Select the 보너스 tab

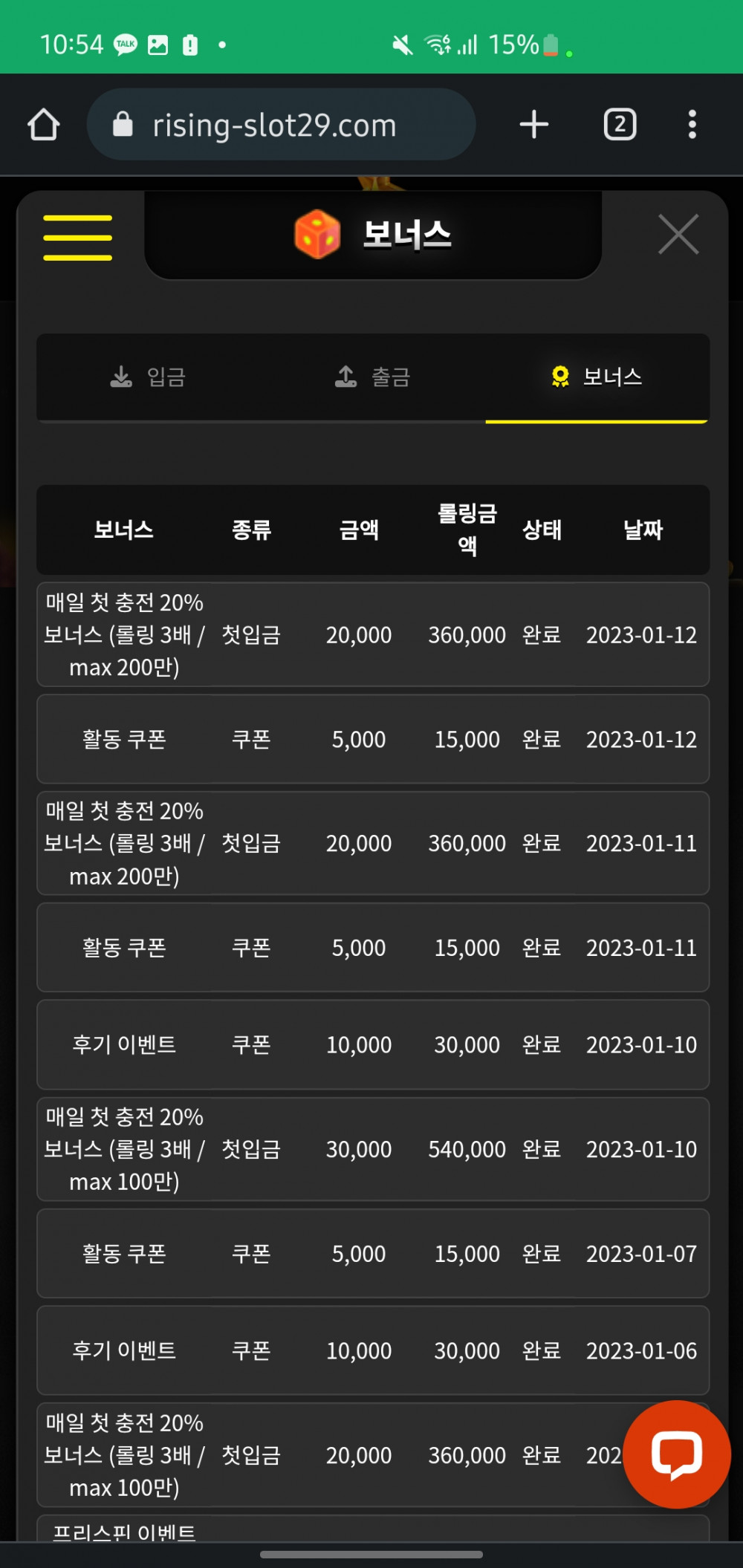[x=597, y=377]
